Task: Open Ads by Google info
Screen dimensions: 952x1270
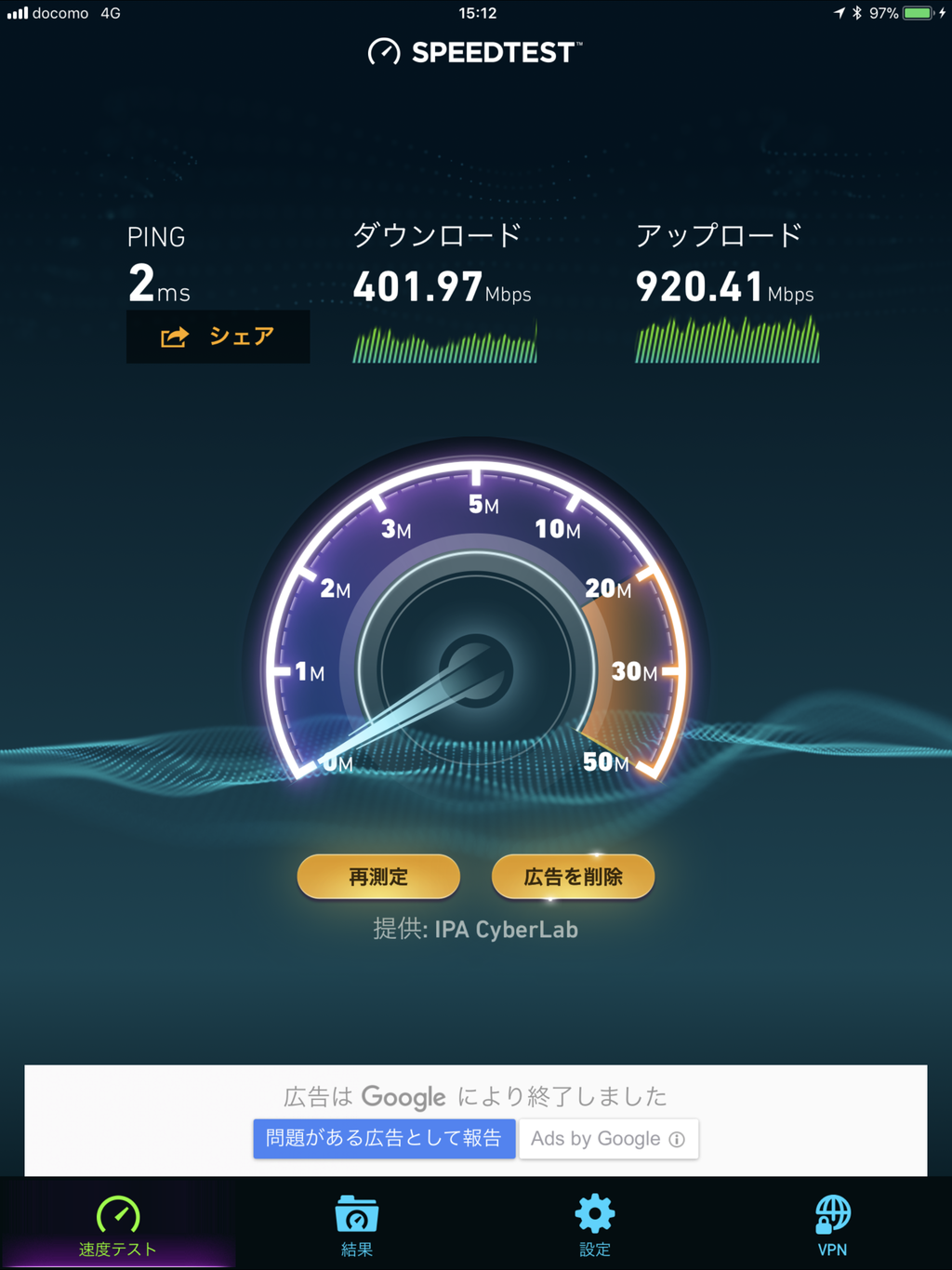Action: (608, 1139)
